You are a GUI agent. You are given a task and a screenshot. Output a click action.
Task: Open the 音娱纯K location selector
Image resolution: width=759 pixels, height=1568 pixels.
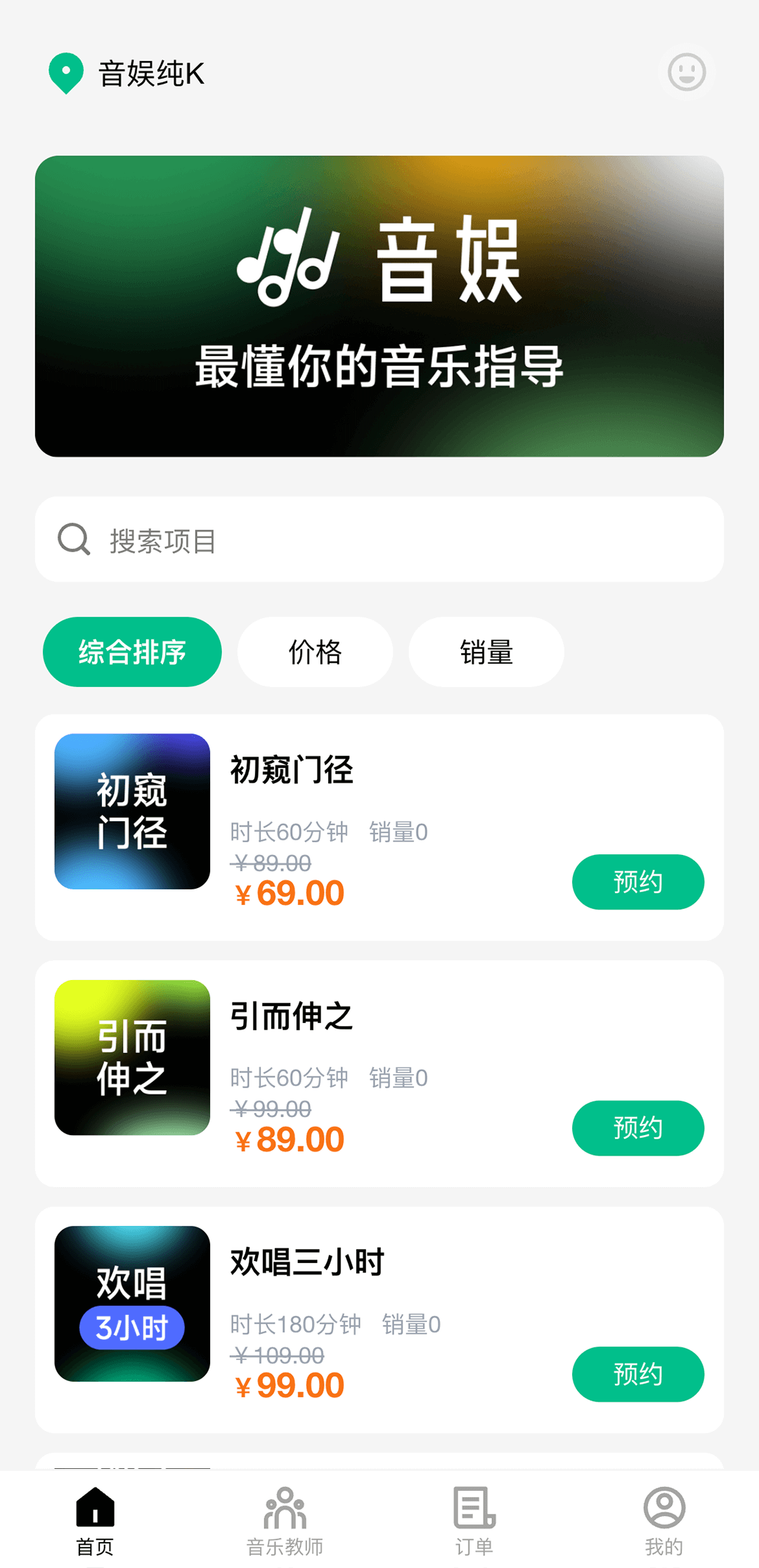[x=127, y=73]
